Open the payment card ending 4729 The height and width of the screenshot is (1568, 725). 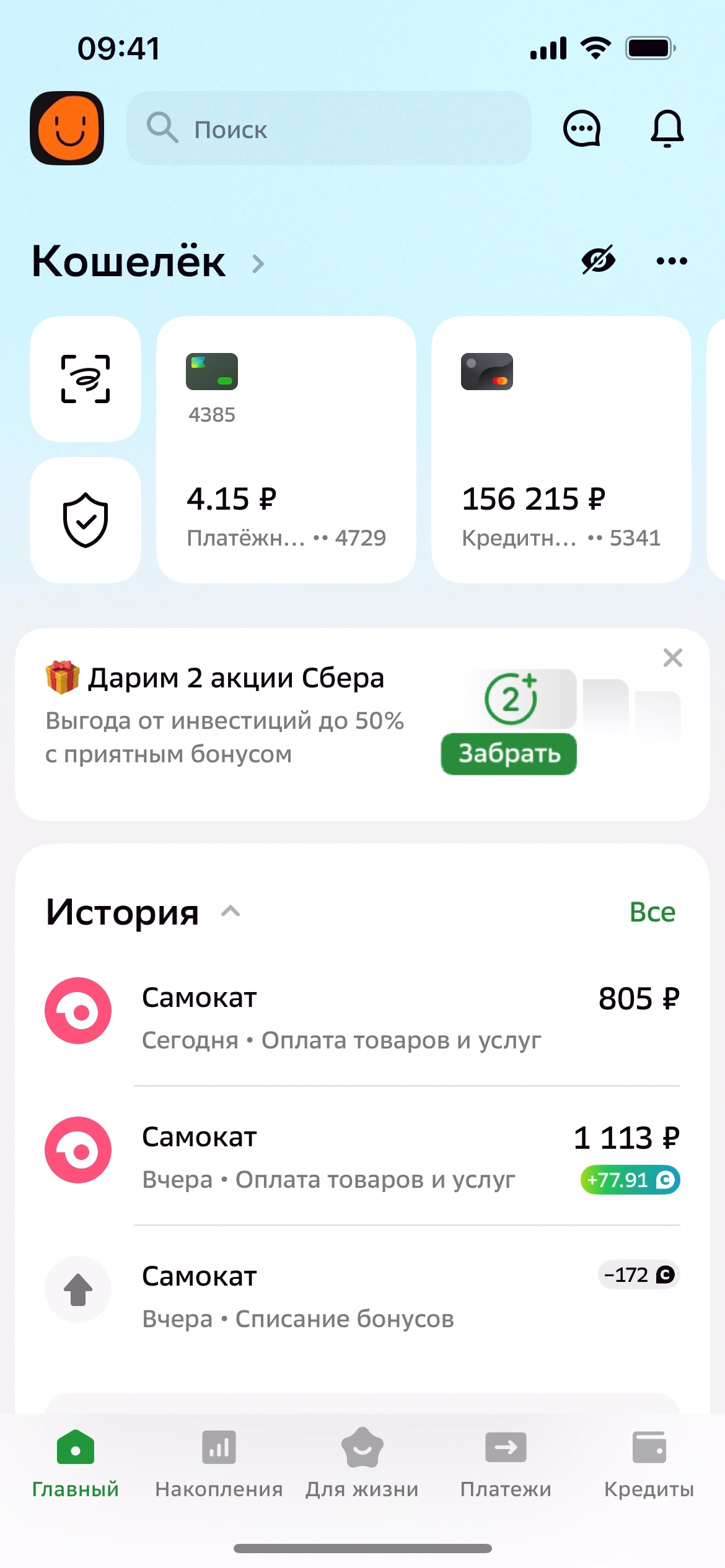[286, 450]
